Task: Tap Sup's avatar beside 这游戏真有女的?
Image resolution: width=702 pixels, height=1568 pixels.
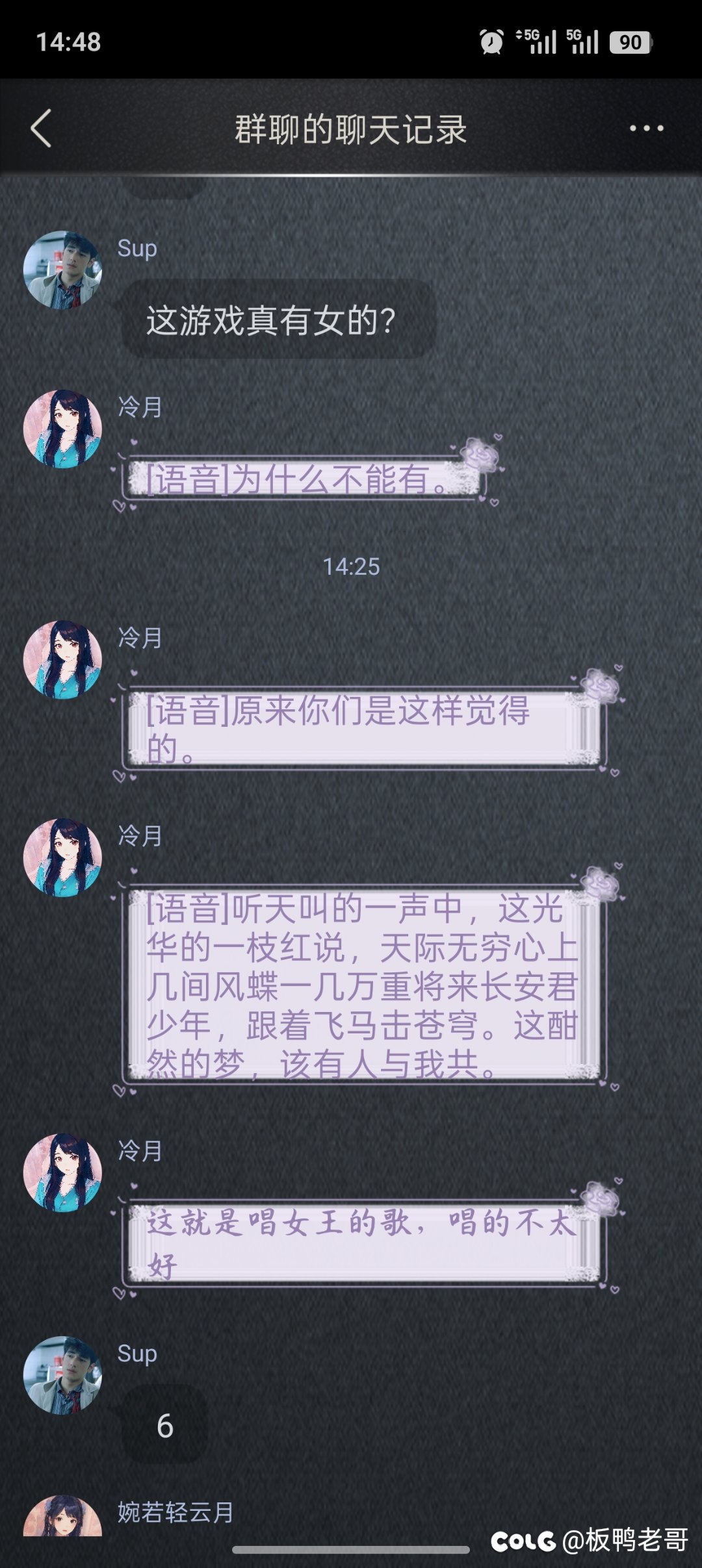Action: pyautogui.click(x=62, y=270)
